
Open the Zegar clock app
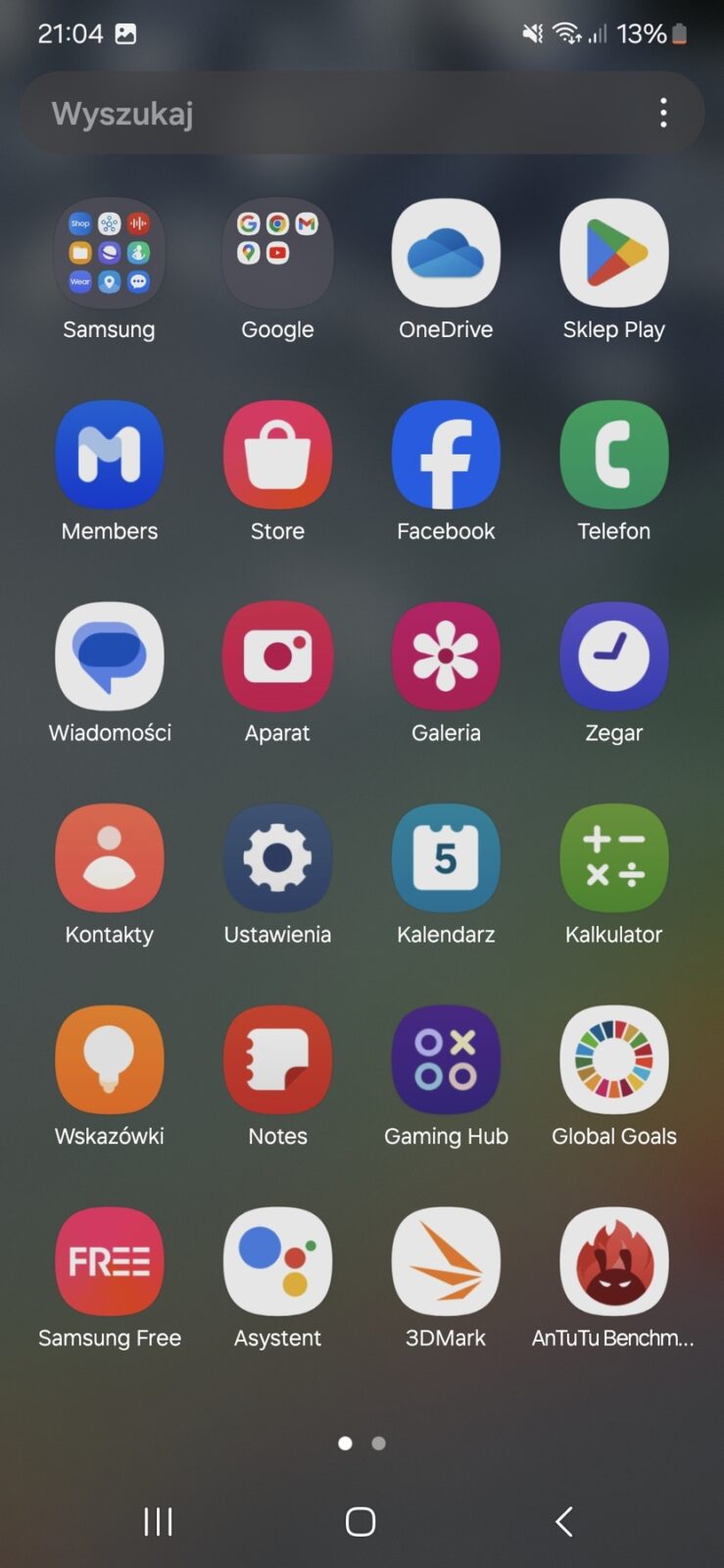pos(614,657)
